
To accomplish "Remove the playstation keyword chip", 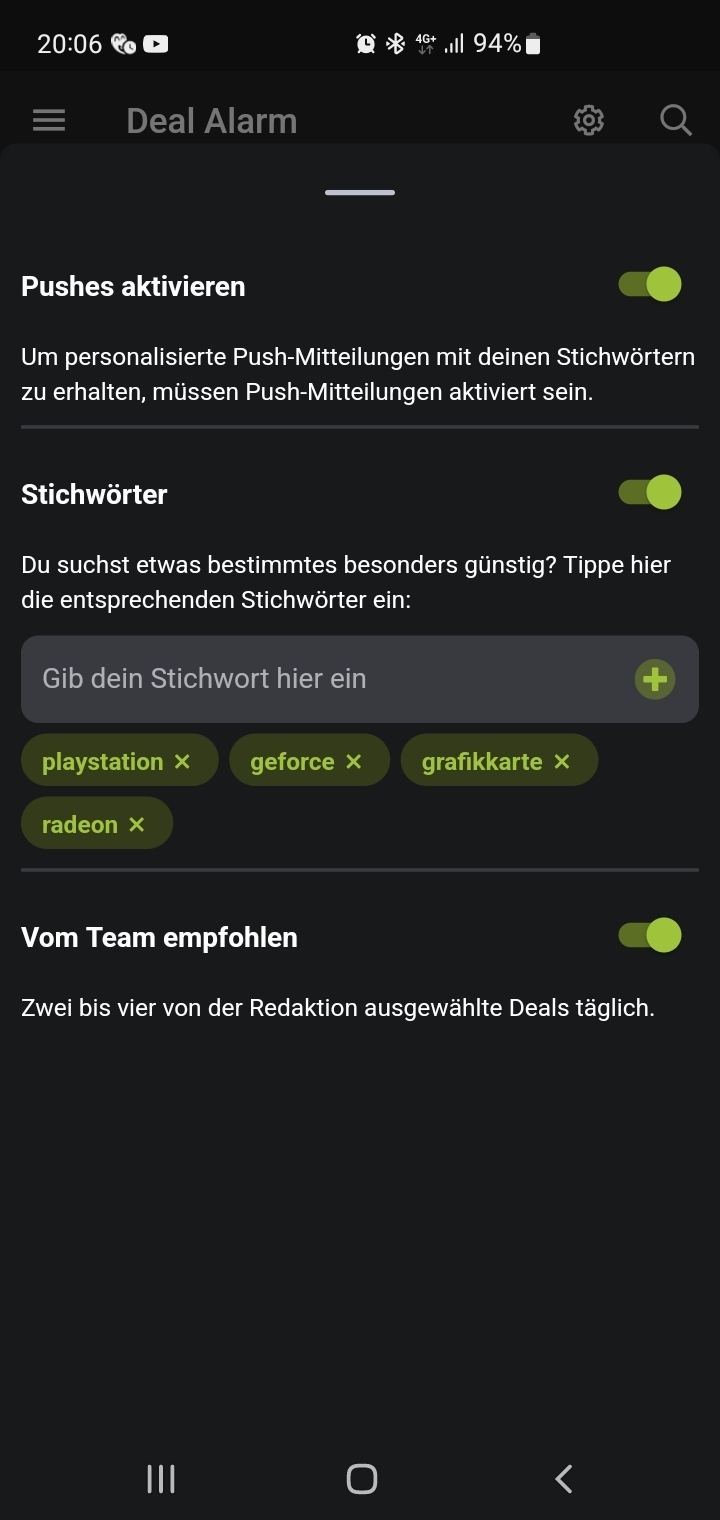I will click(x=182, y=762).
